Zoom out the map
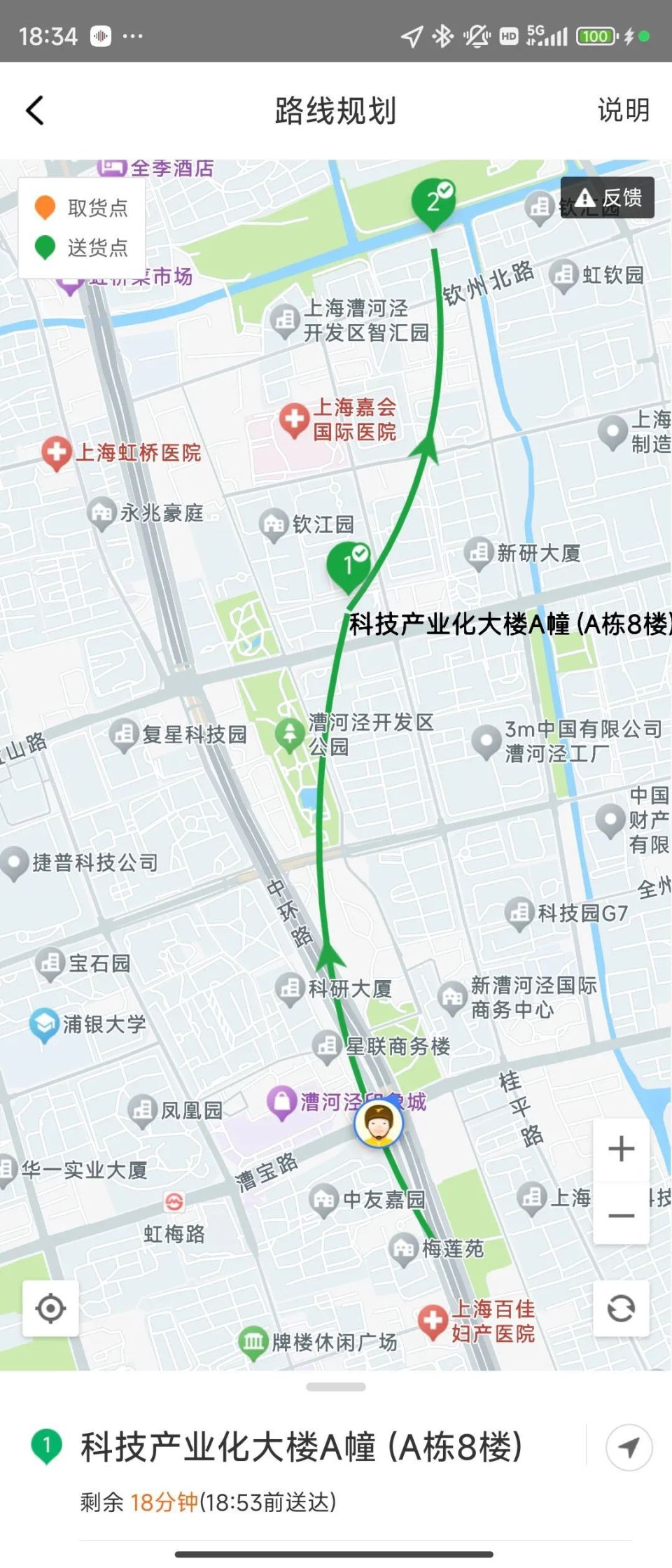This screenshot has width=672, height=1568. [621, 1215]
